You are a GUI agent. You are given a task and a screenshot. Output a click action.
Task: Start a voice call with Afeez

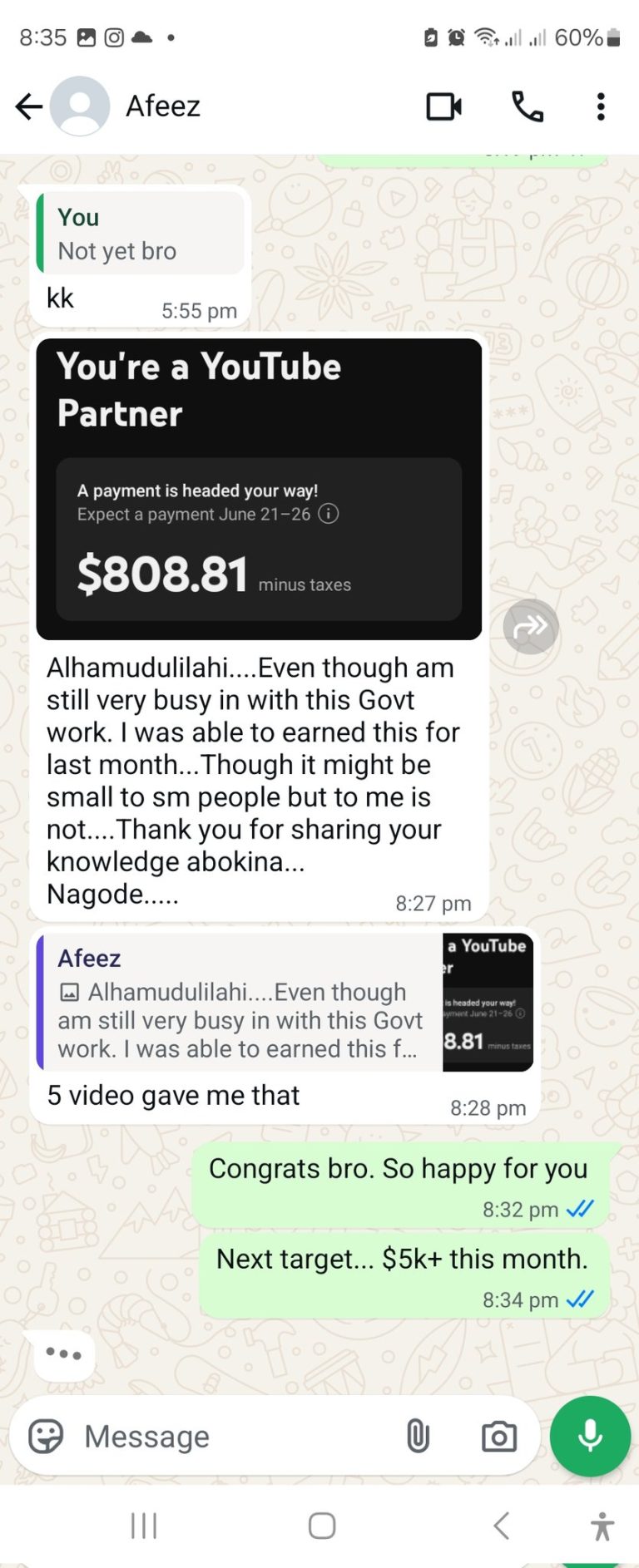click(x=528, y=106)
